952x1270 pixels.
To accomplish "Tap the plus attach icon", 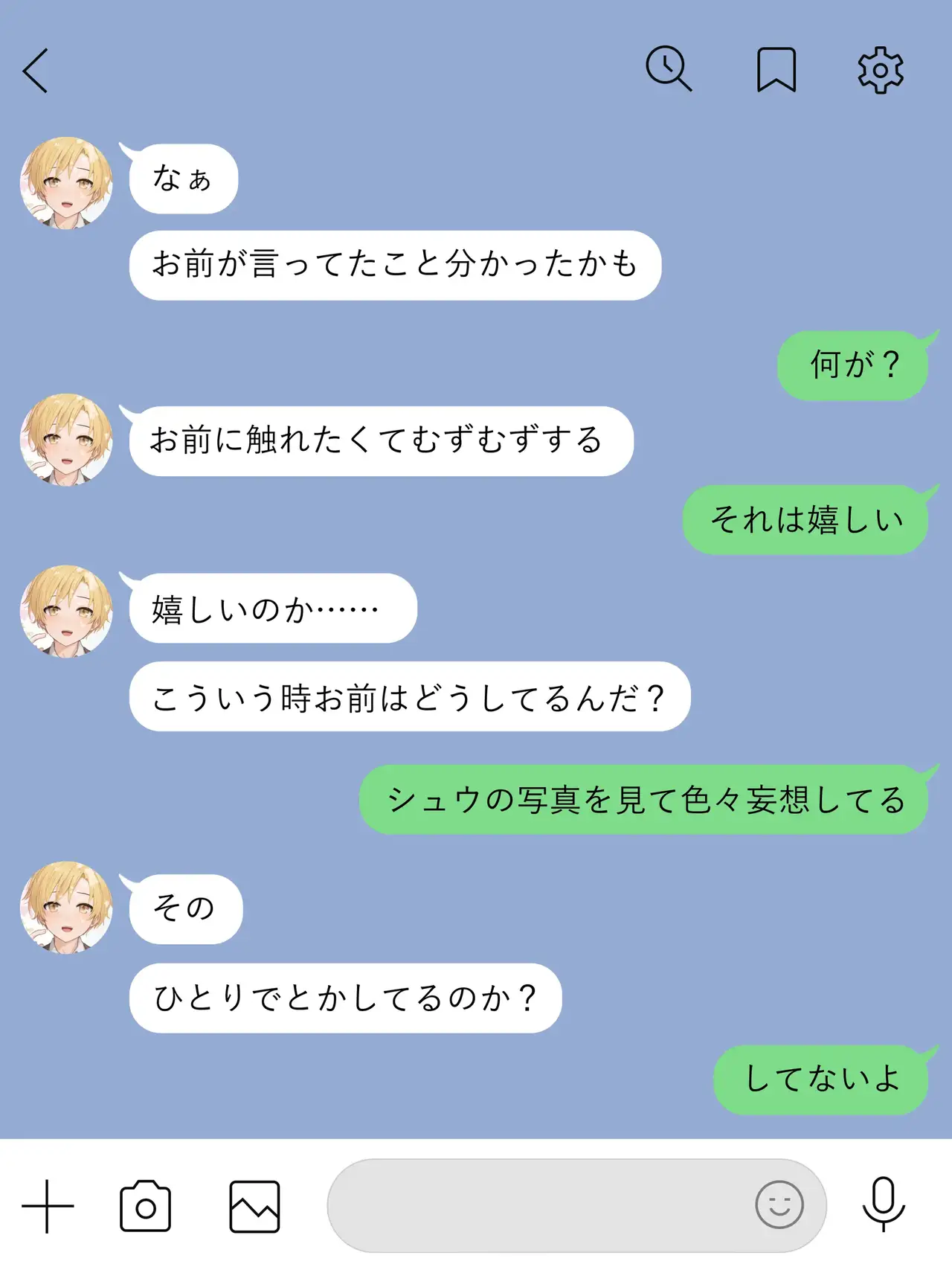I will click(x=48, y=1206).
